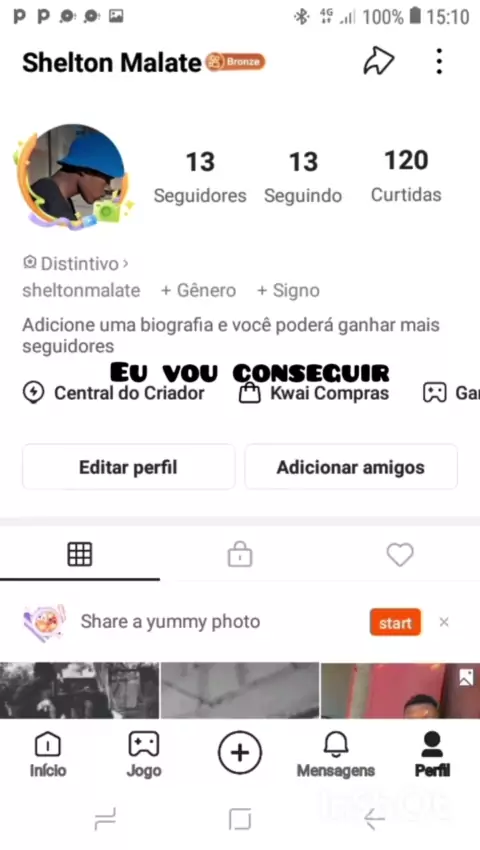Open the Mensagens tab

tap(336, 755)
